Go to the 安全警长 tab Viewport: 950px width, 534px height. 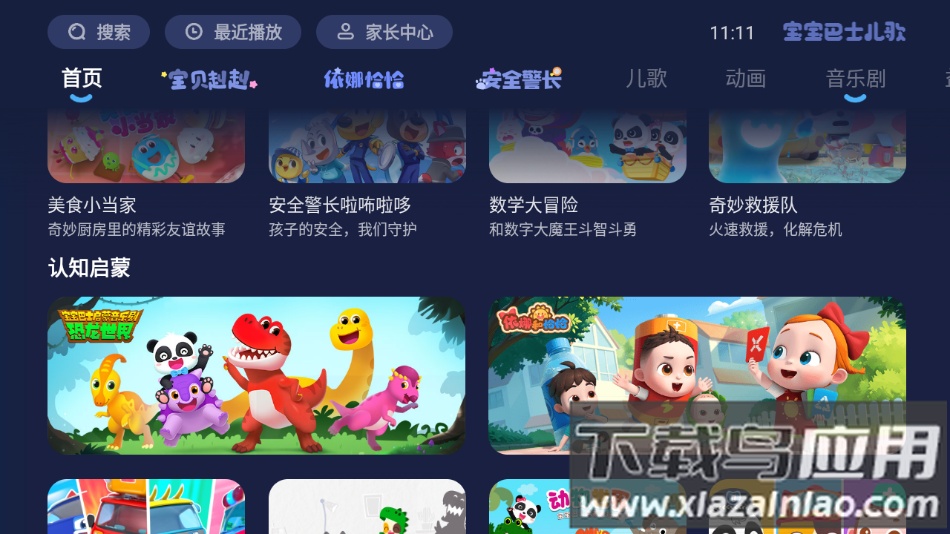point(519,80)
